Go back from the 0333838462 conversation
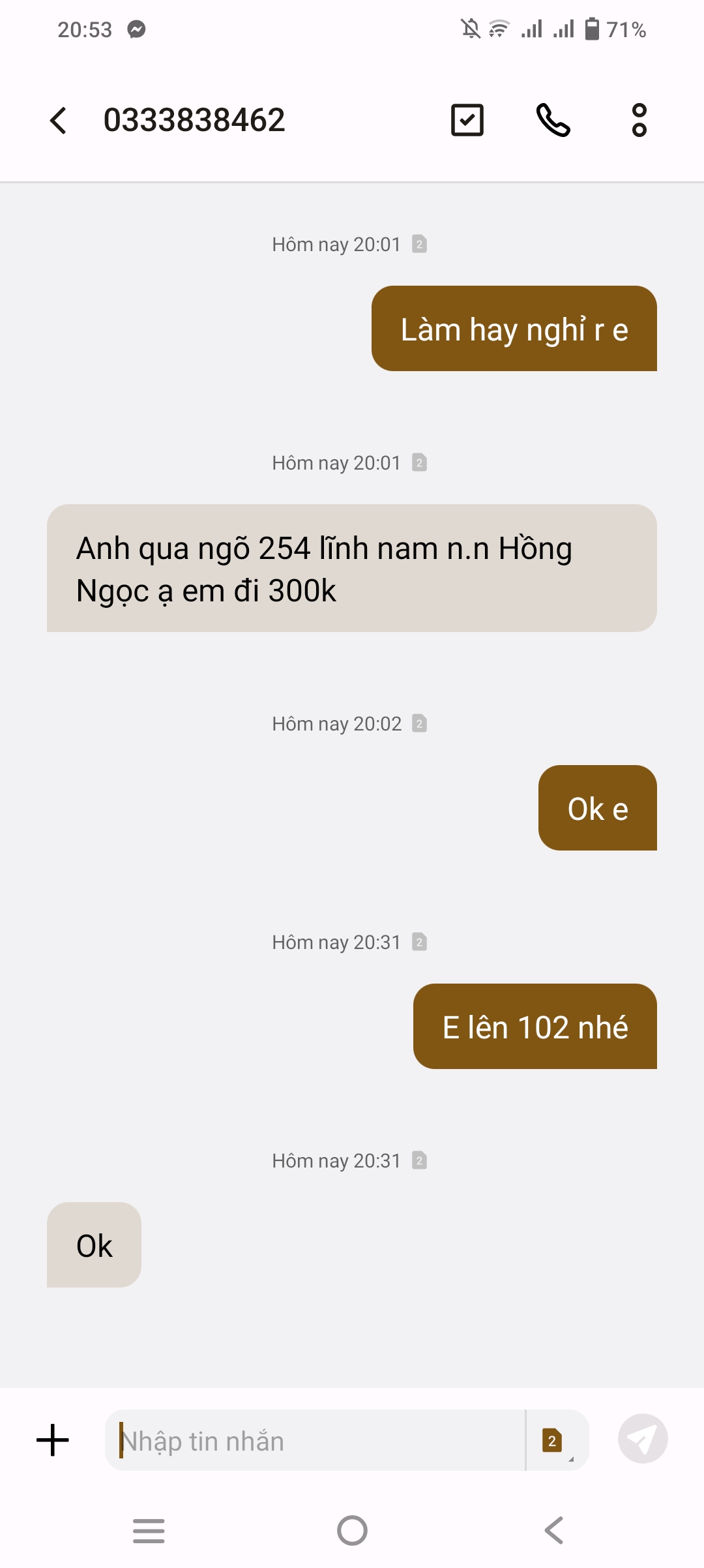The height and width of the screenshot is (1568, 704). point(59,121)
